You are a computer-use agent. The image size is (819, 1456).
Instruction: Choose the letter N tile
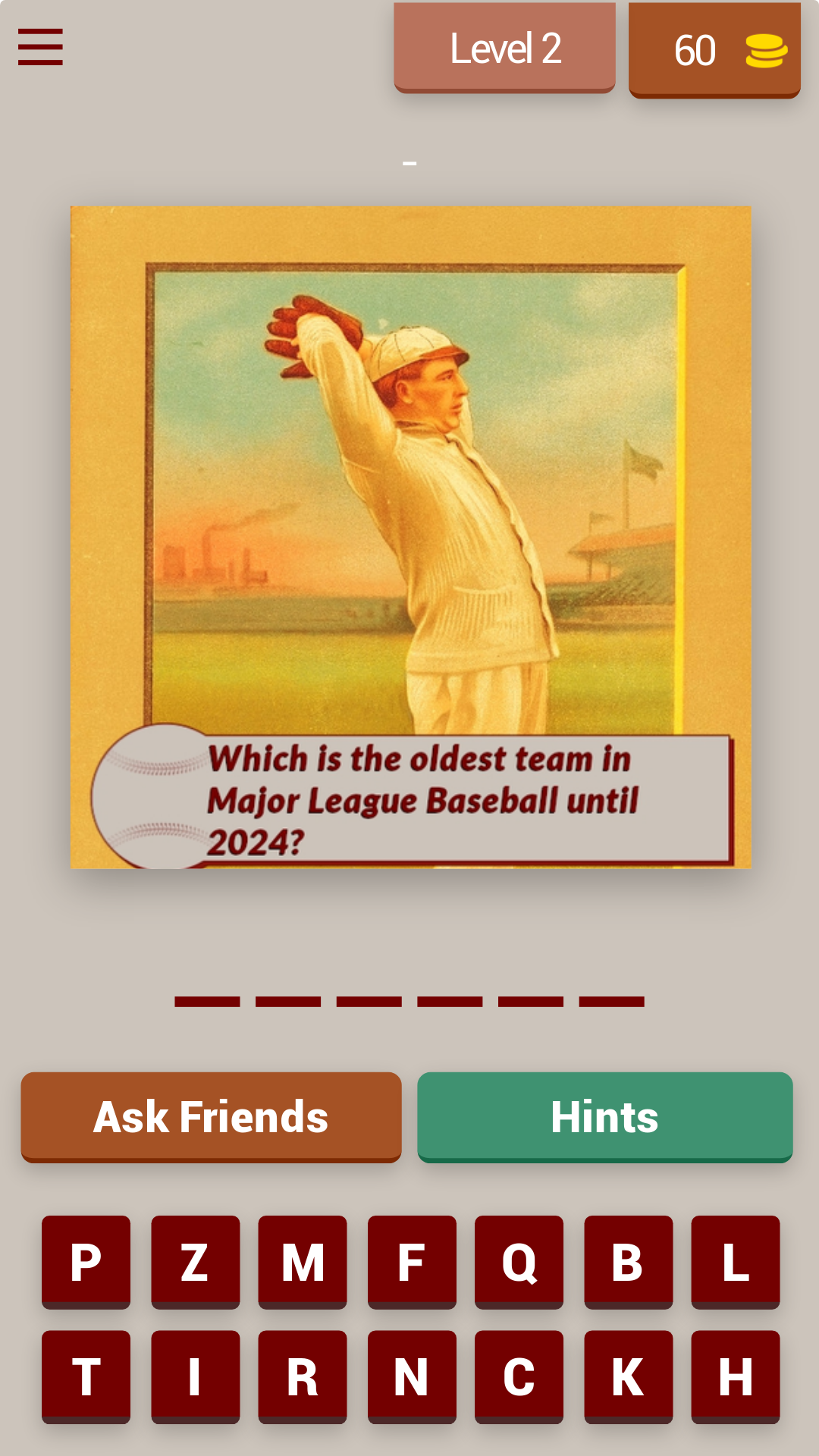coord(412,1376)
